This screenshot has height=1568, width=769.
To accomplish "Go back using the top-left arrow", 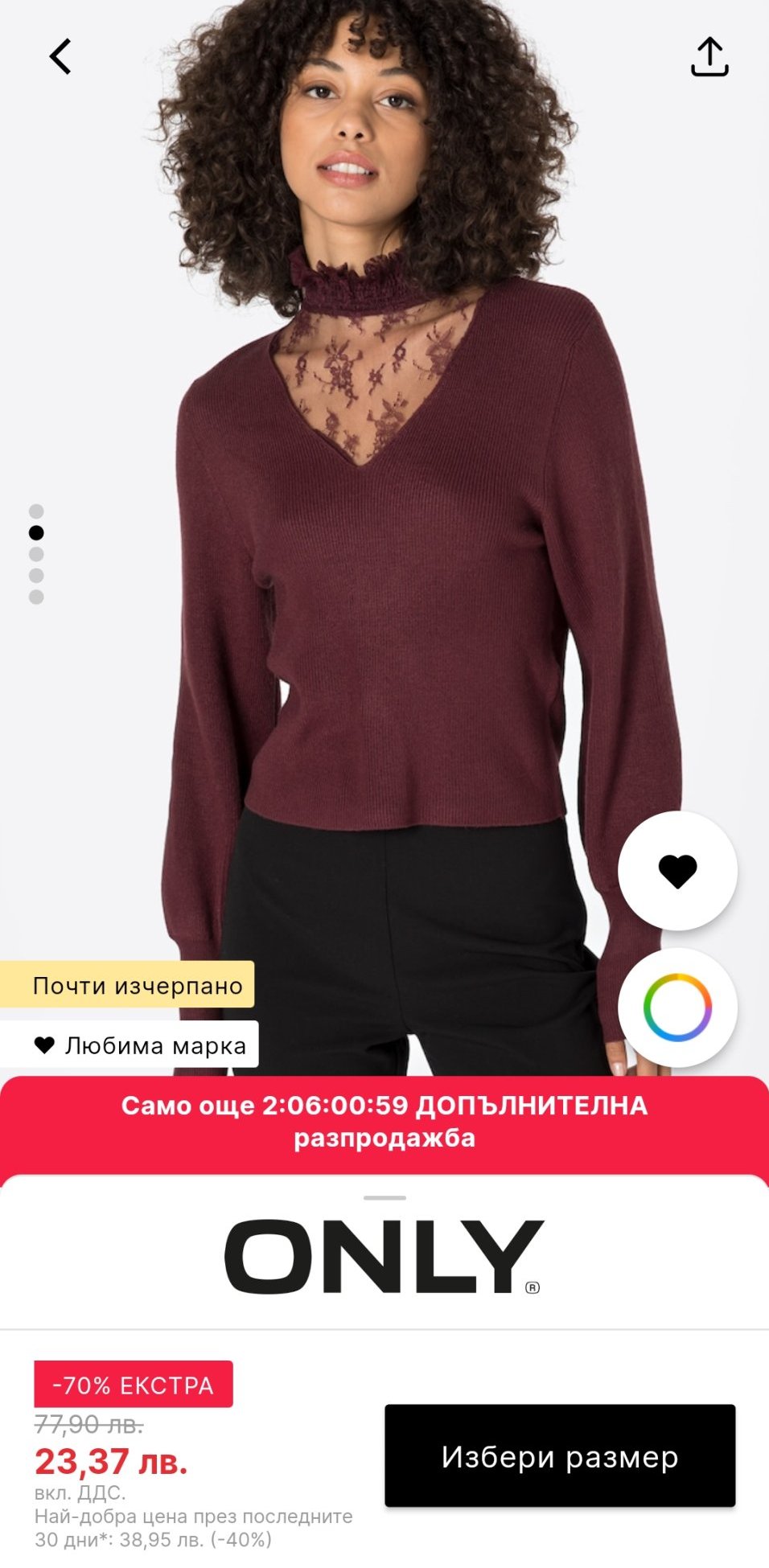I will pos(61,56).
